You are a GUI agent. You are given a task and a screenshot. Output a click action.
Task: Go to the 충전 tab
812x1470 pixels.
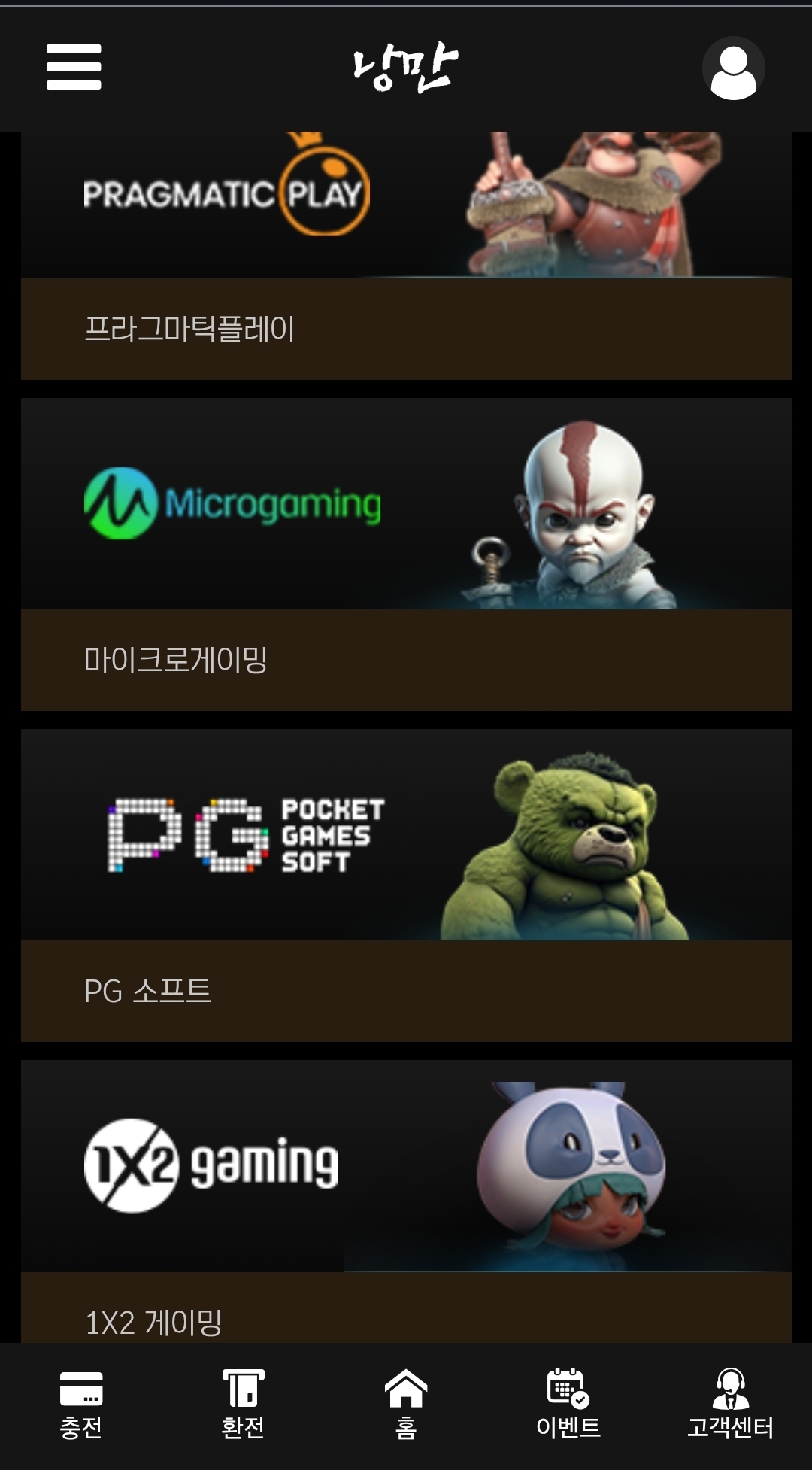(x=81, y=1405)
